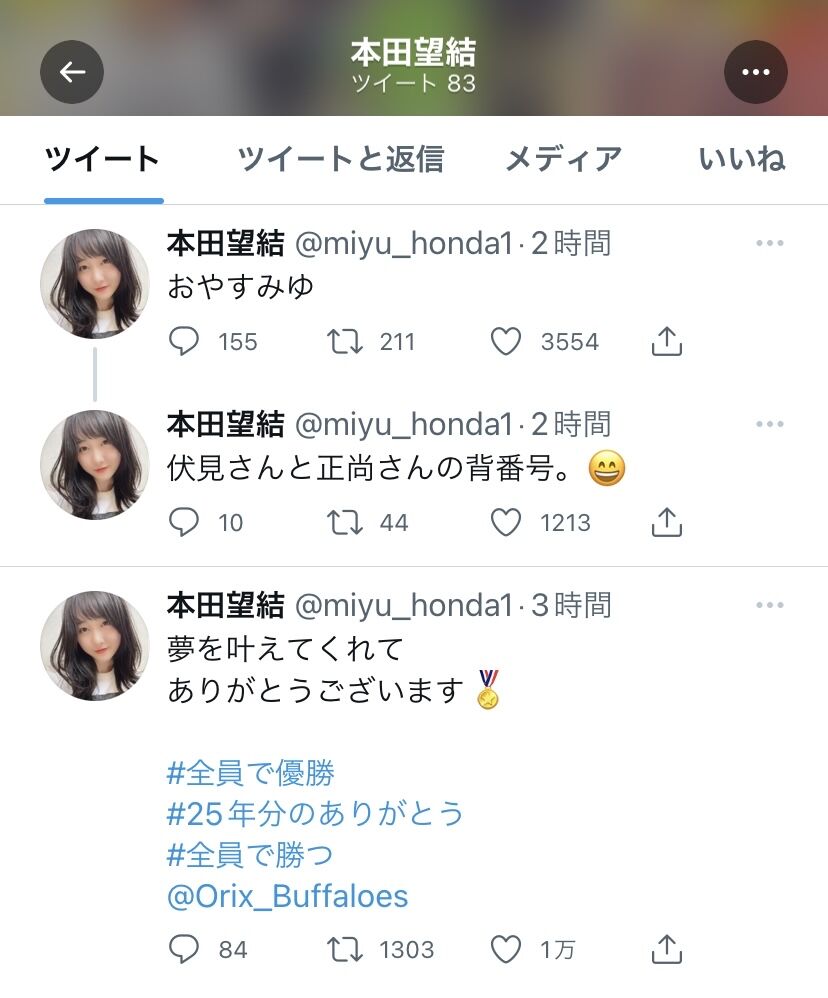Open the #全員で優勝 hashtag

click(250, 773)
